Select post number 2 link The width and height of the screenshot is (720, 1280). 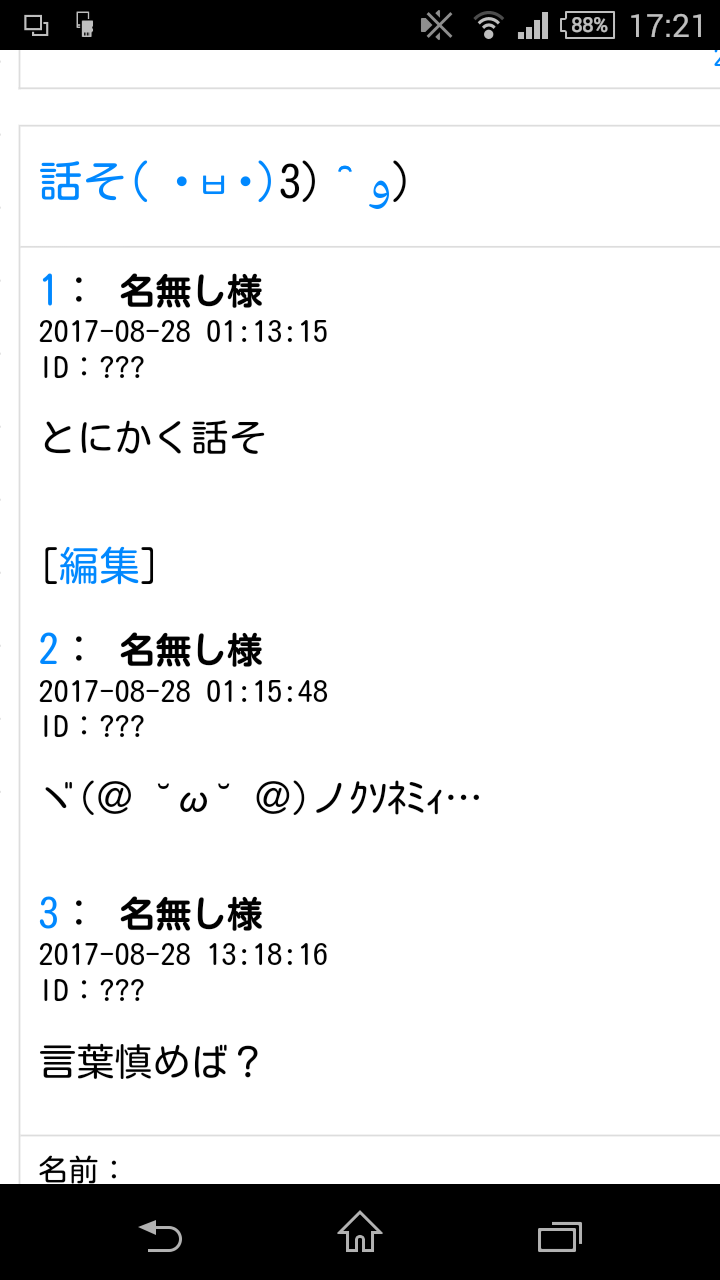coord(50,649)
